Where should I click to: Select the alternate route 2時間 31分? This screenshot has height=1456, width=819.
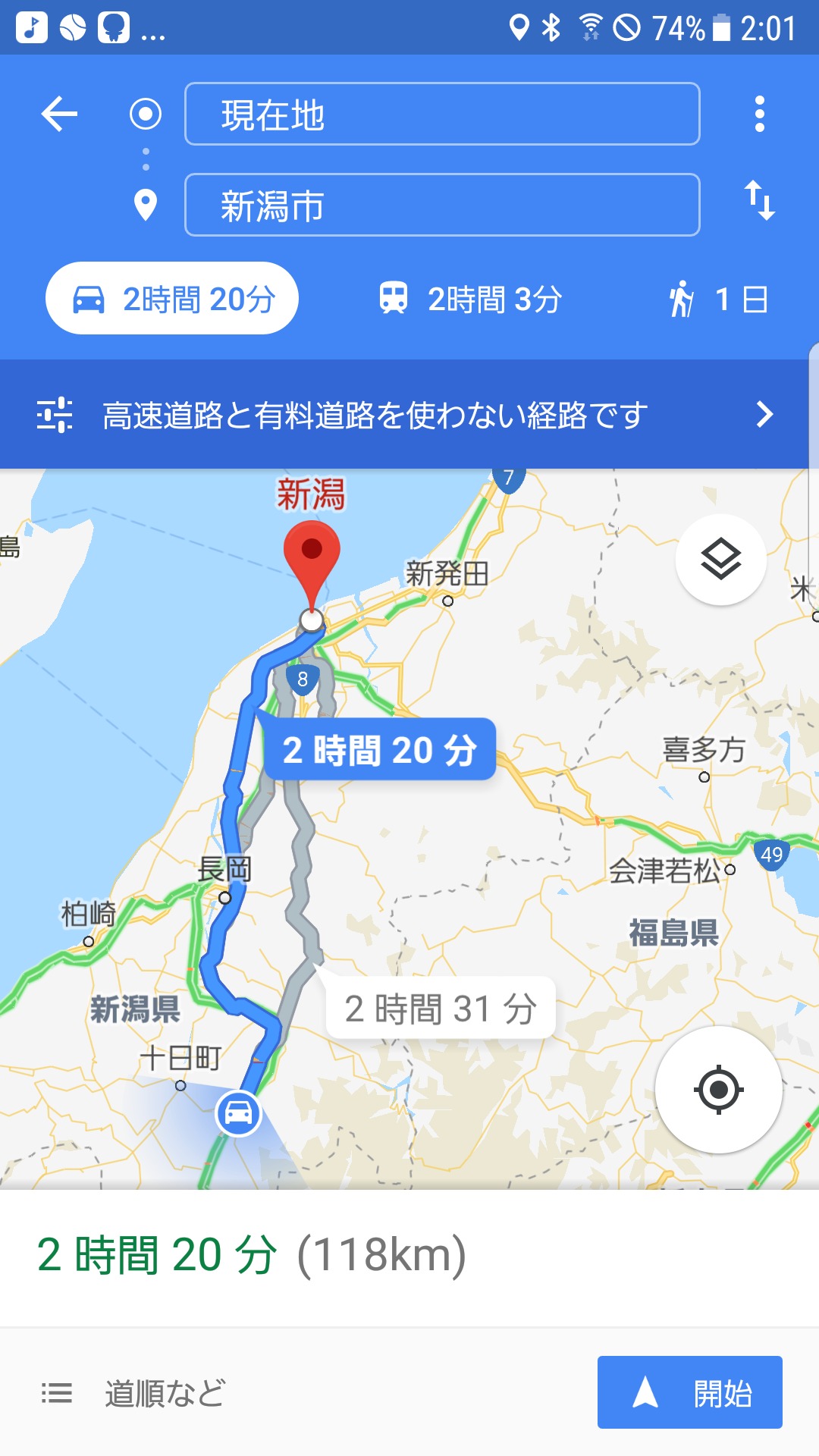(x=441, y=1009)
